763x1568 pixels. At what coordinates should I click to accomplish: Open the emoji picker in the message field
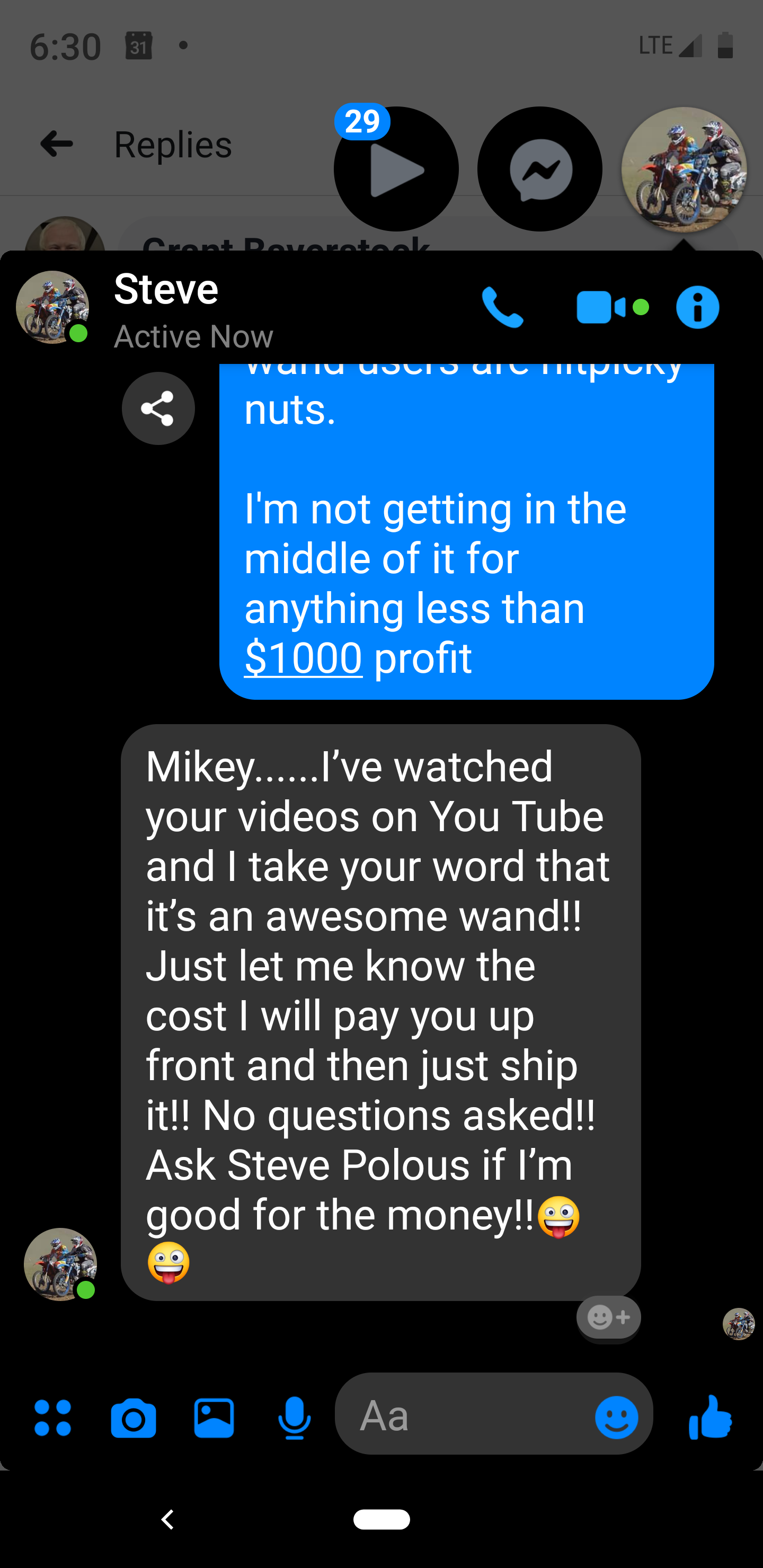[x=616, y=1418]
